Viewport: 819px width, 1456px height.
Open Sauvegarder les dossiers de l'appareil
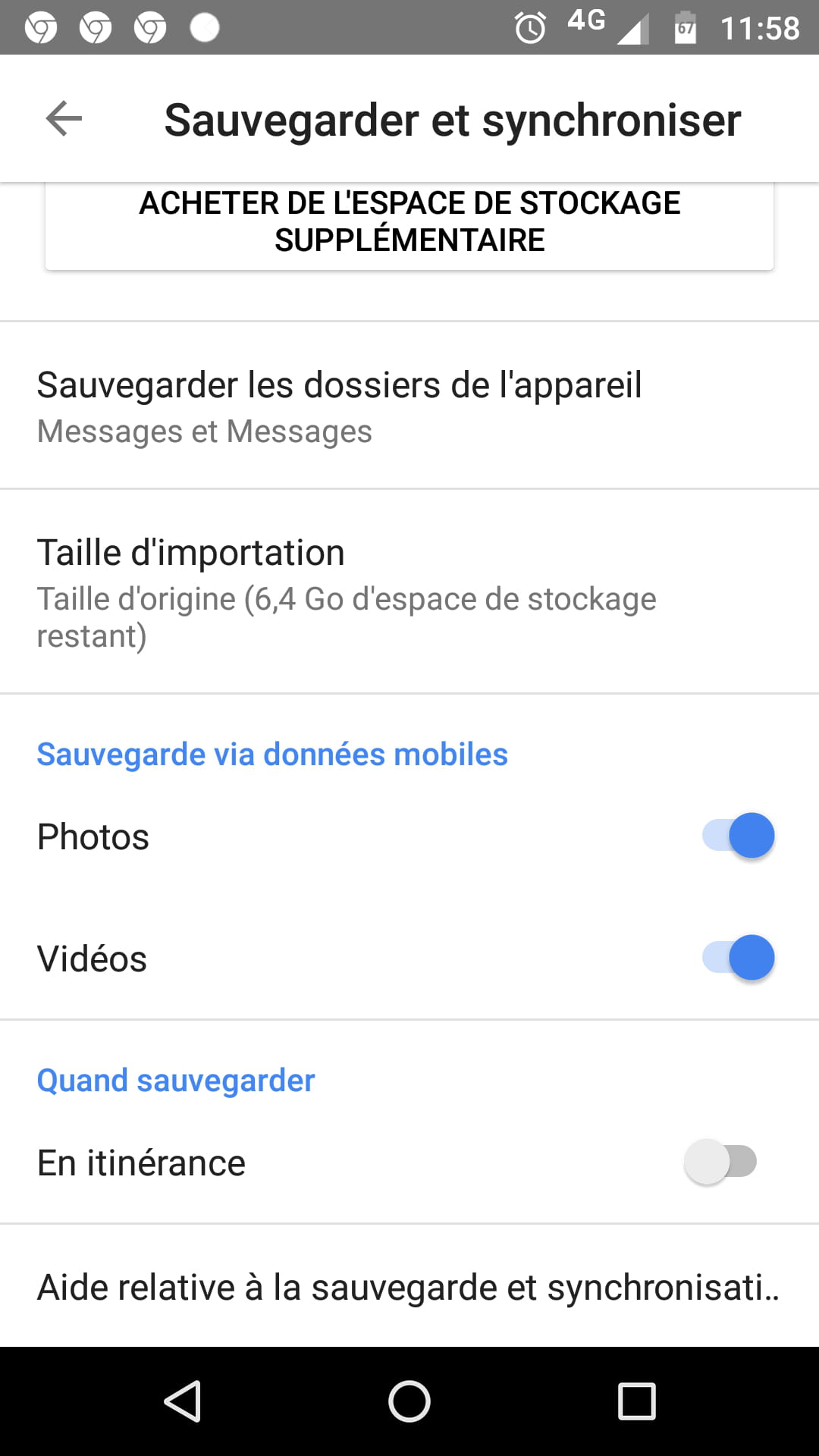pos(409,406)
